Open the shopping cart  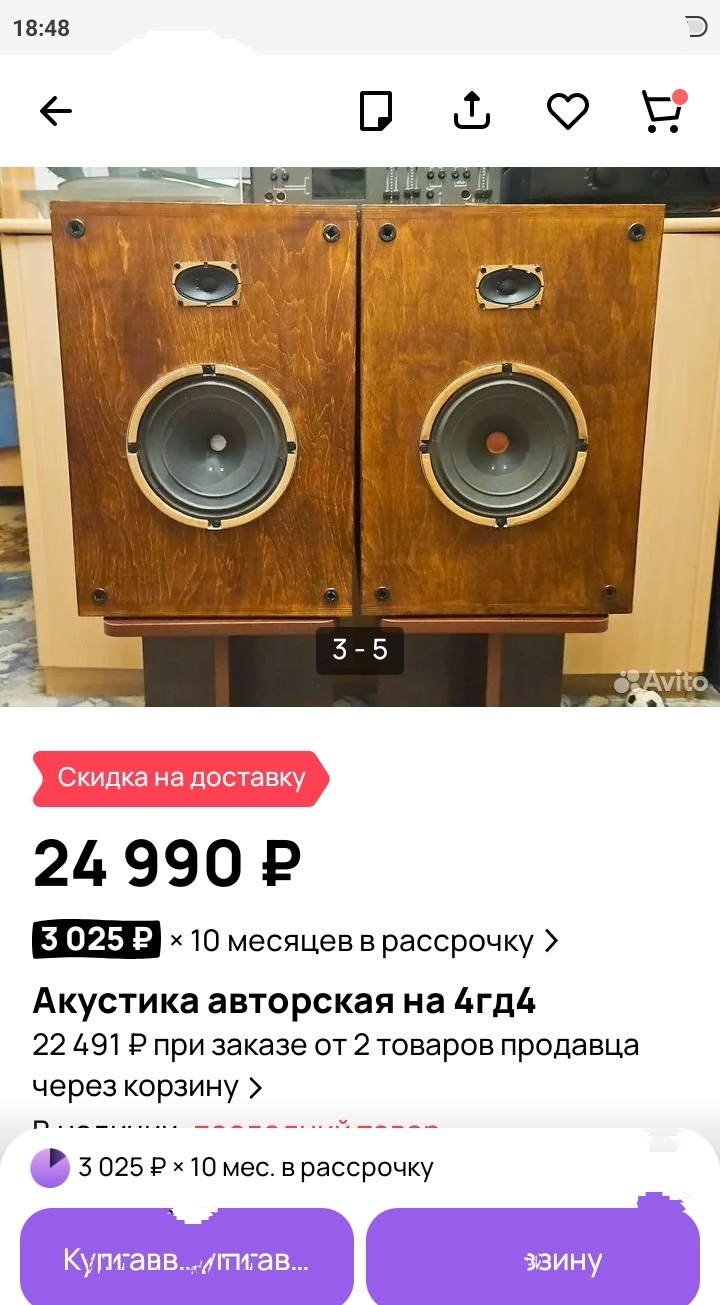663,111
